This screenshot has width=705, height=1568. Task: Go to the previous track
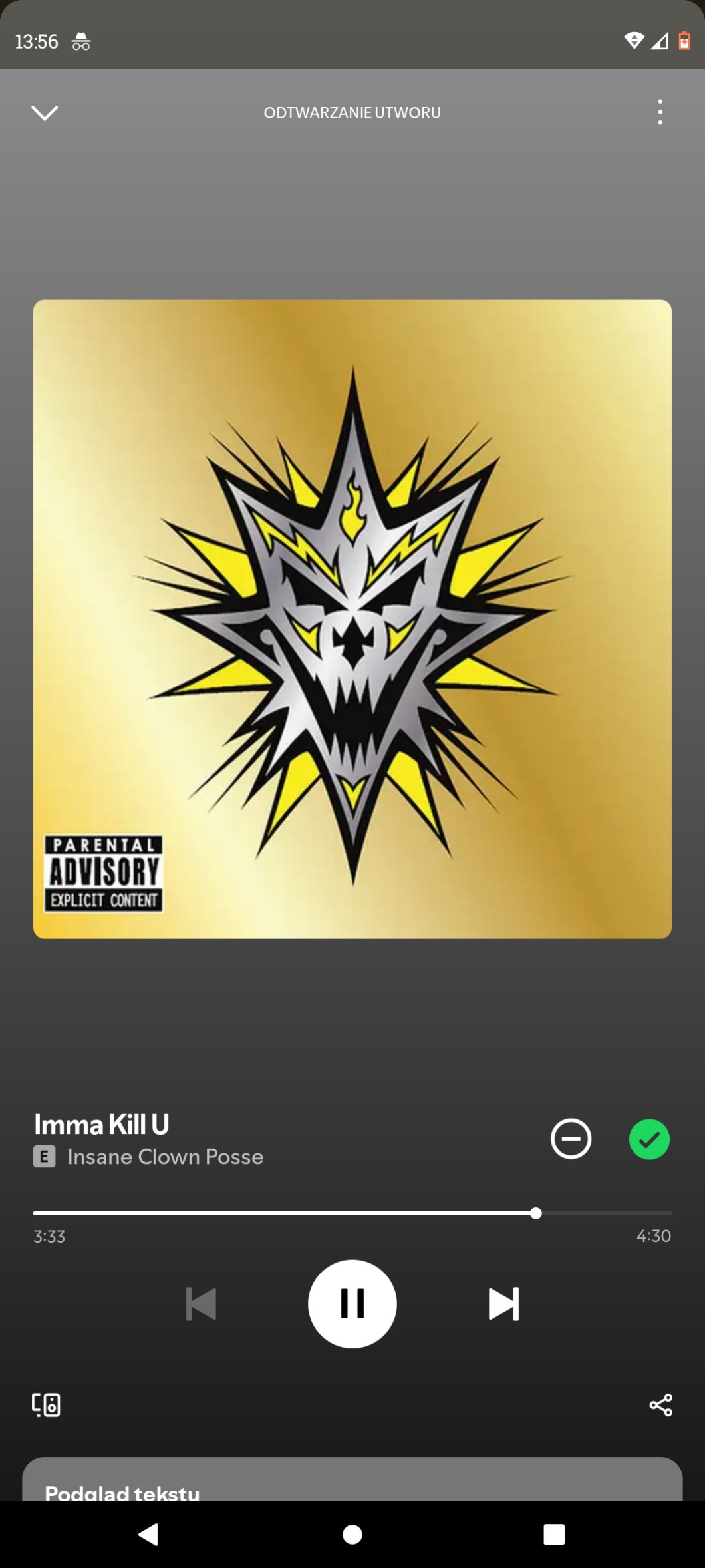(x=201, y=1304)
